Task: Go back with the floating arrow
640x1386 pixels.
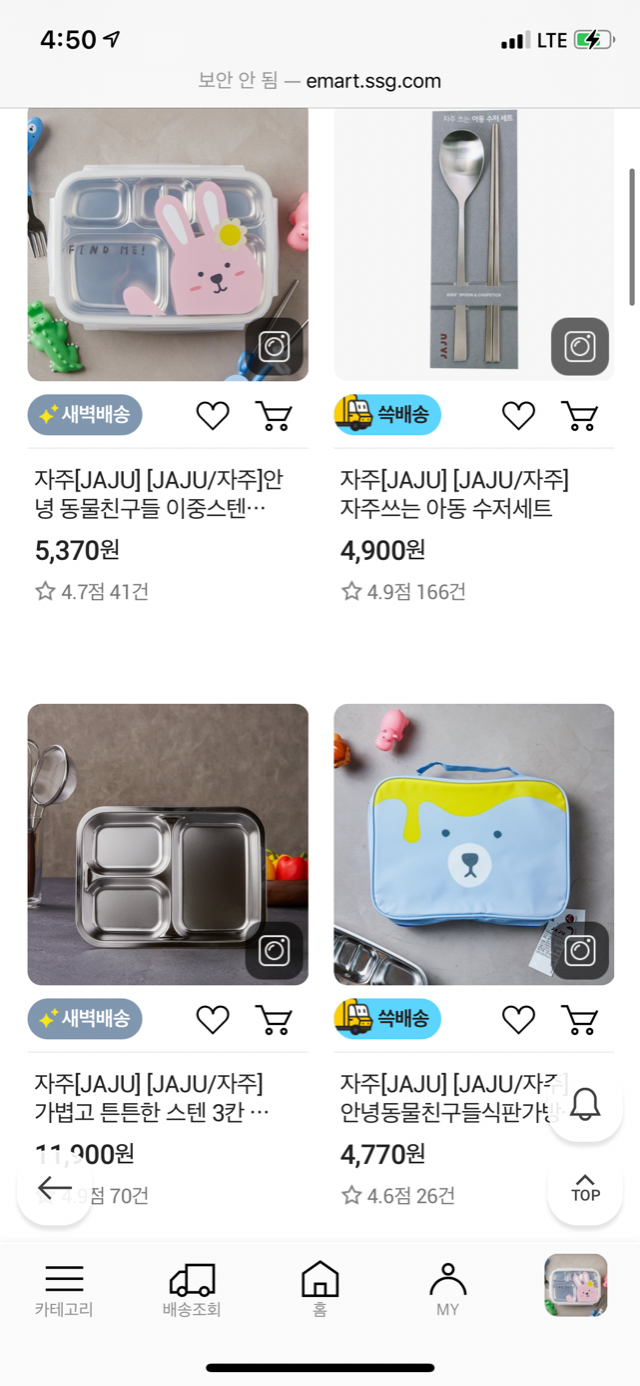Action: (x=55, y=1188)
